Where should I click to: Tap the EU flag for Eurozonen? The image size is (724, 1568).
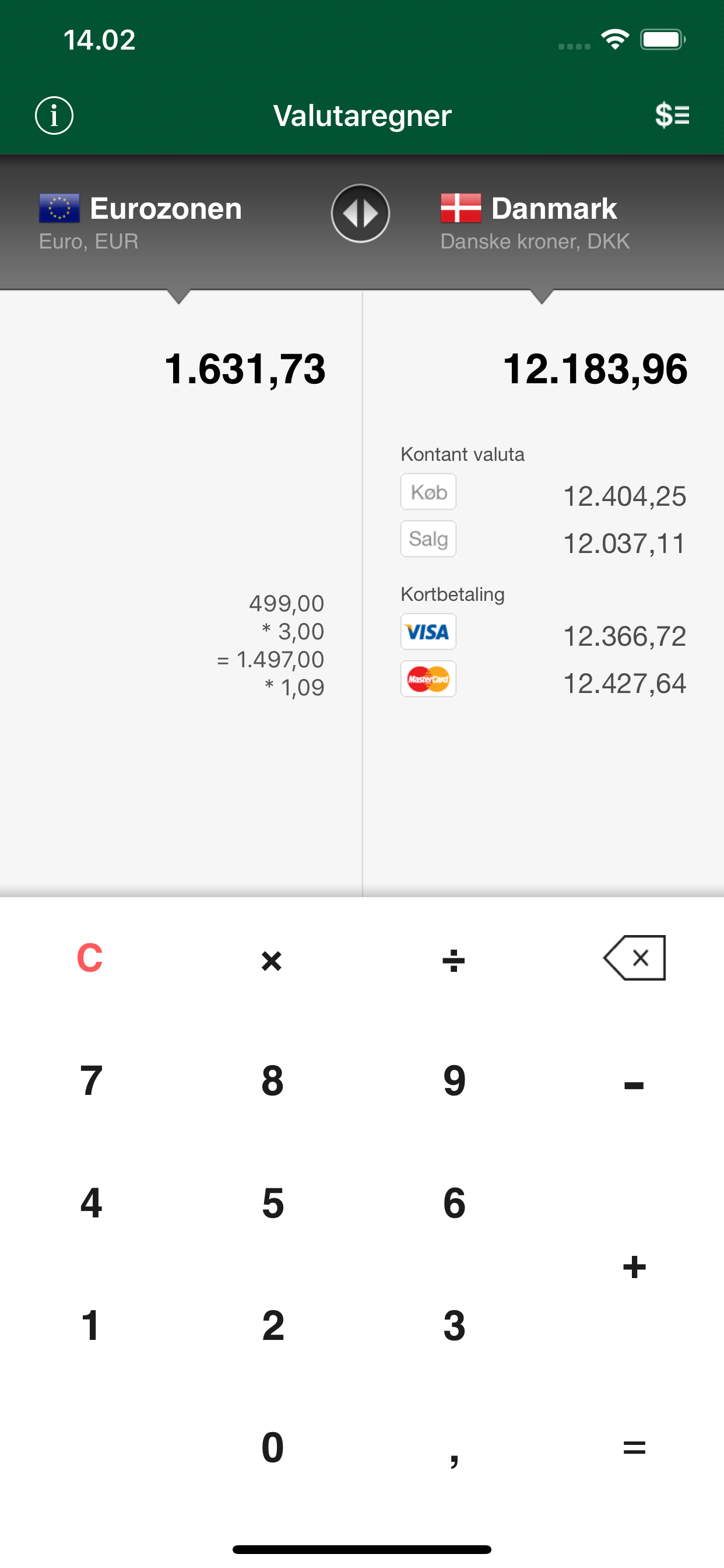coord(59,208)
